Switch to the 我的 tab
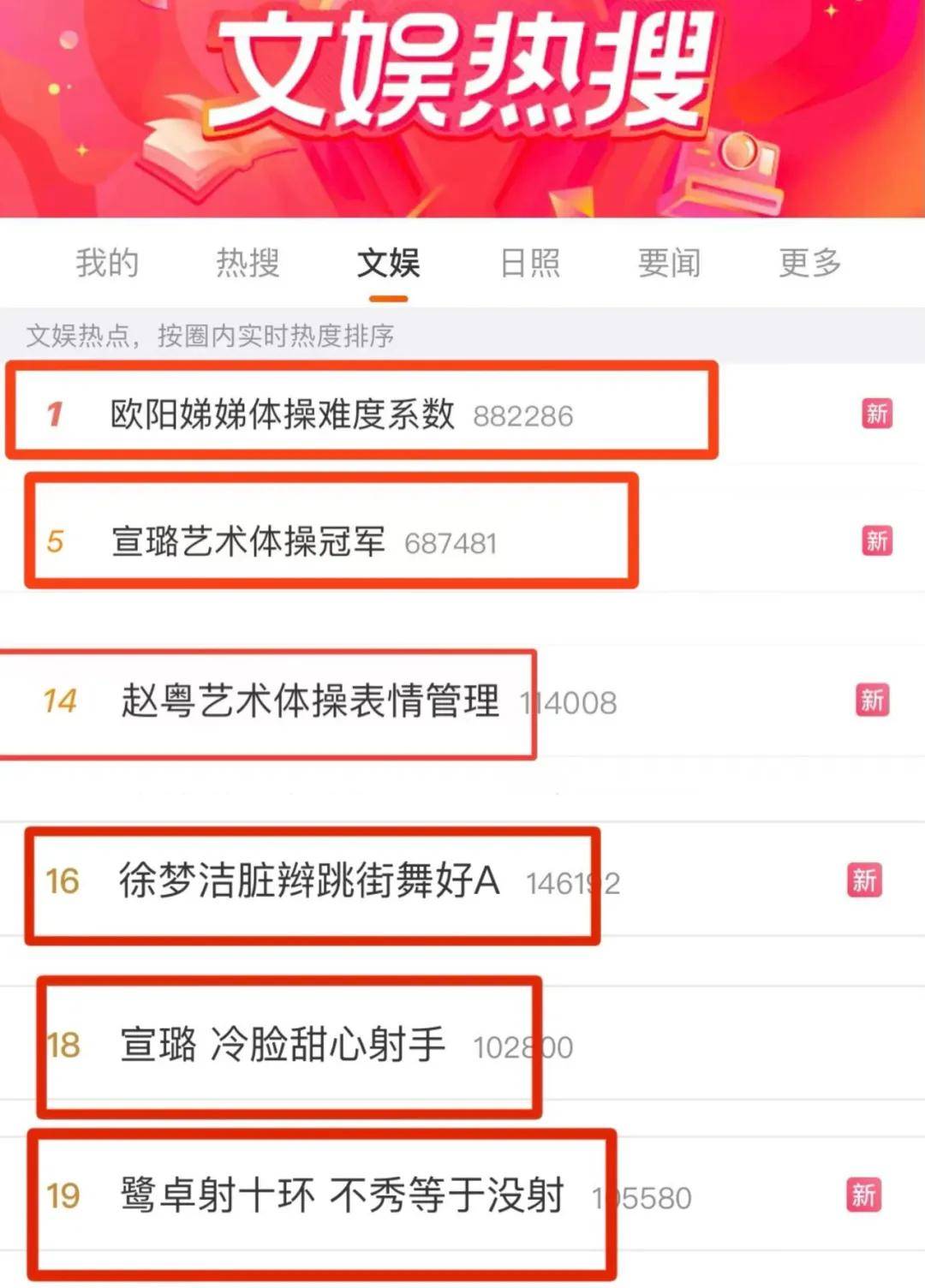Image resolution: width=925 pixels, height=1288 pixels. tap(107, 263)
